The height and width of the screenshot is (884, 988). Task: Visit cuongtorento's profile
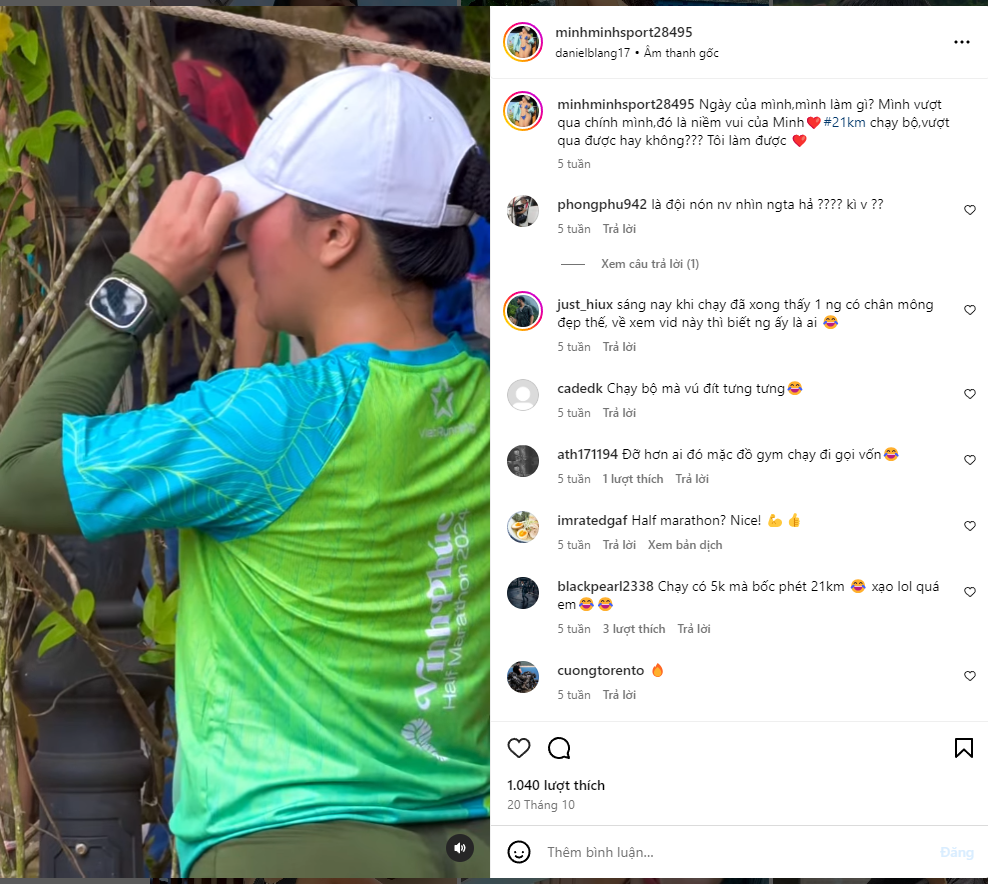coord(600,670)
